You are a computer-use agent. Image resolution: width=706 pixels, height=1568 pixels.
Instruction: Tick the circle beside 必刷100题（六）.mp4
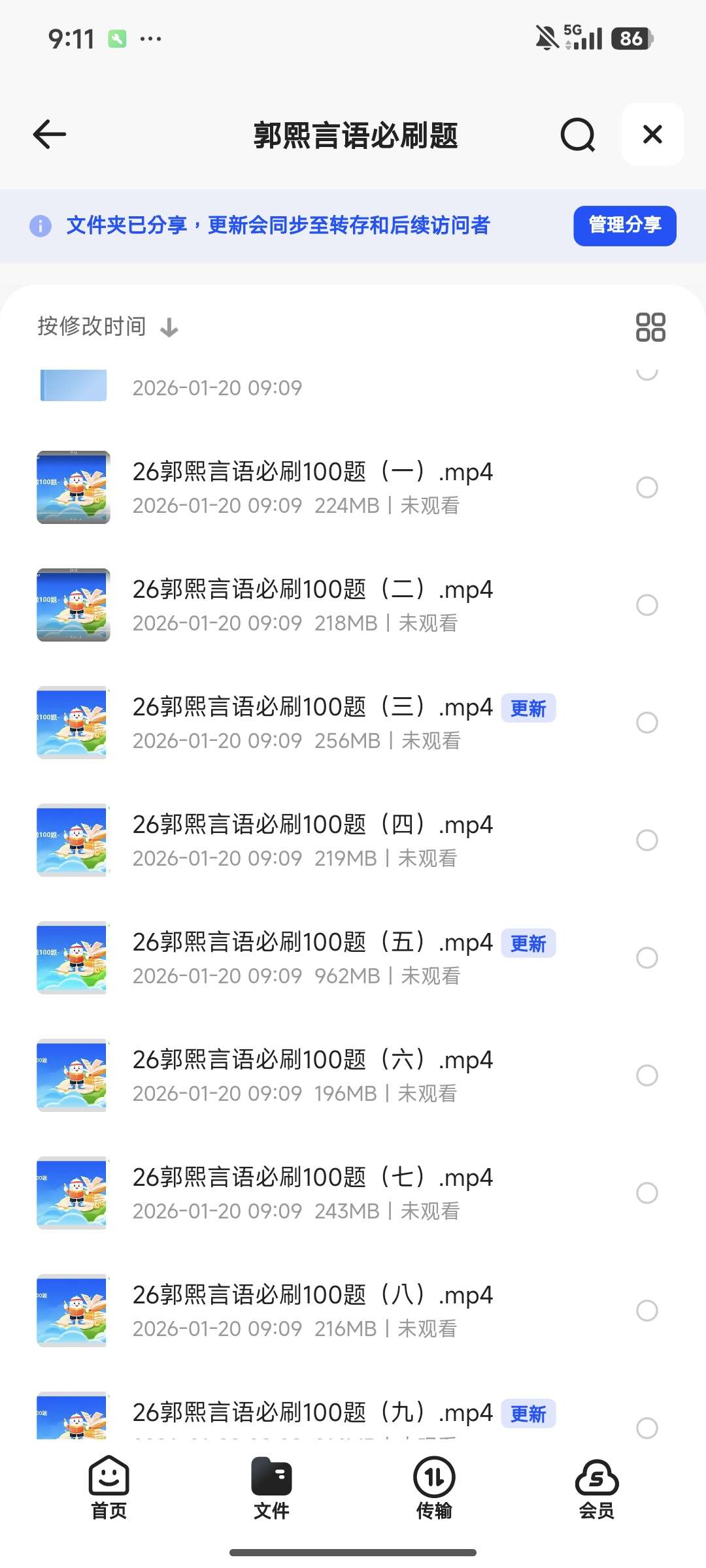(647, 1075)
